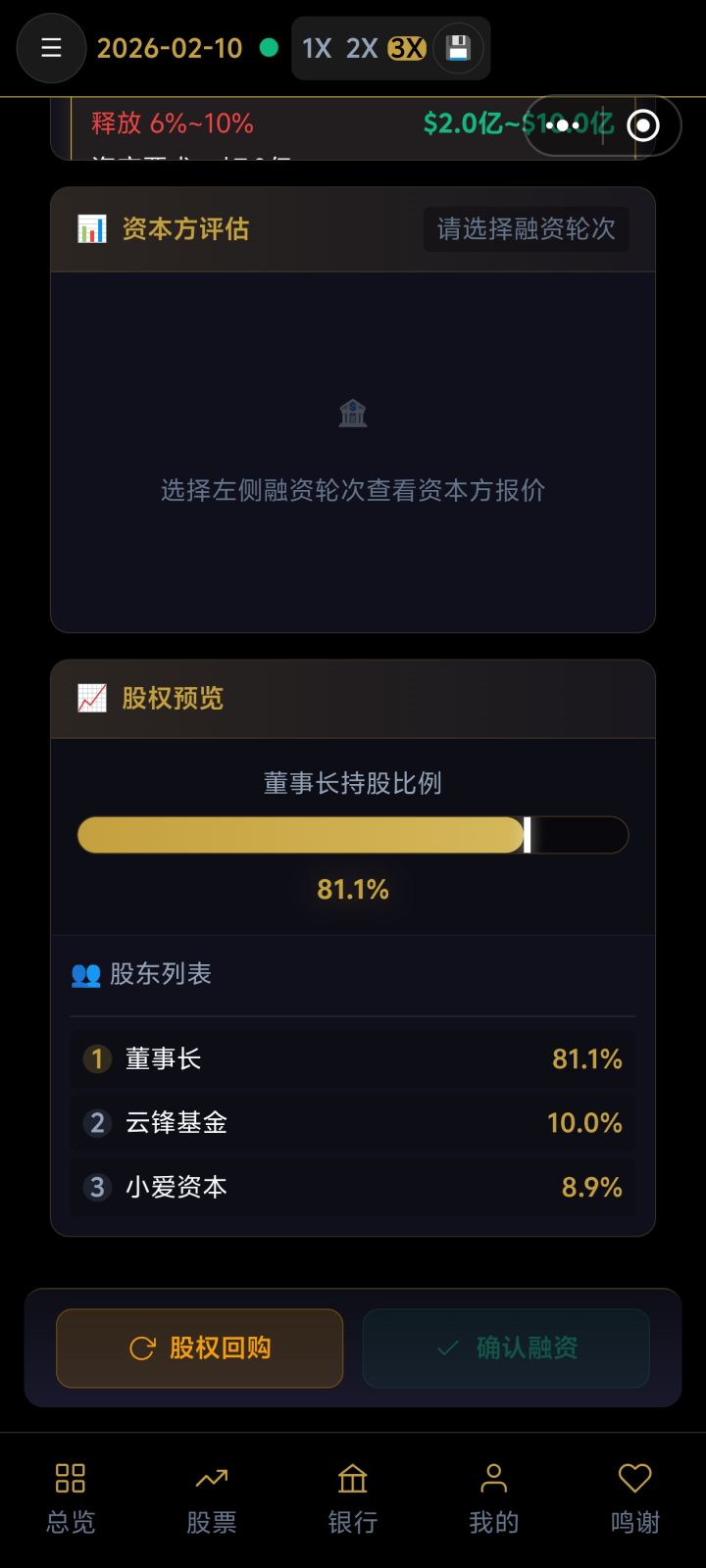Click the chart icon next to 股权预览
The image size is (706, 1568).
tap(91, 698)
